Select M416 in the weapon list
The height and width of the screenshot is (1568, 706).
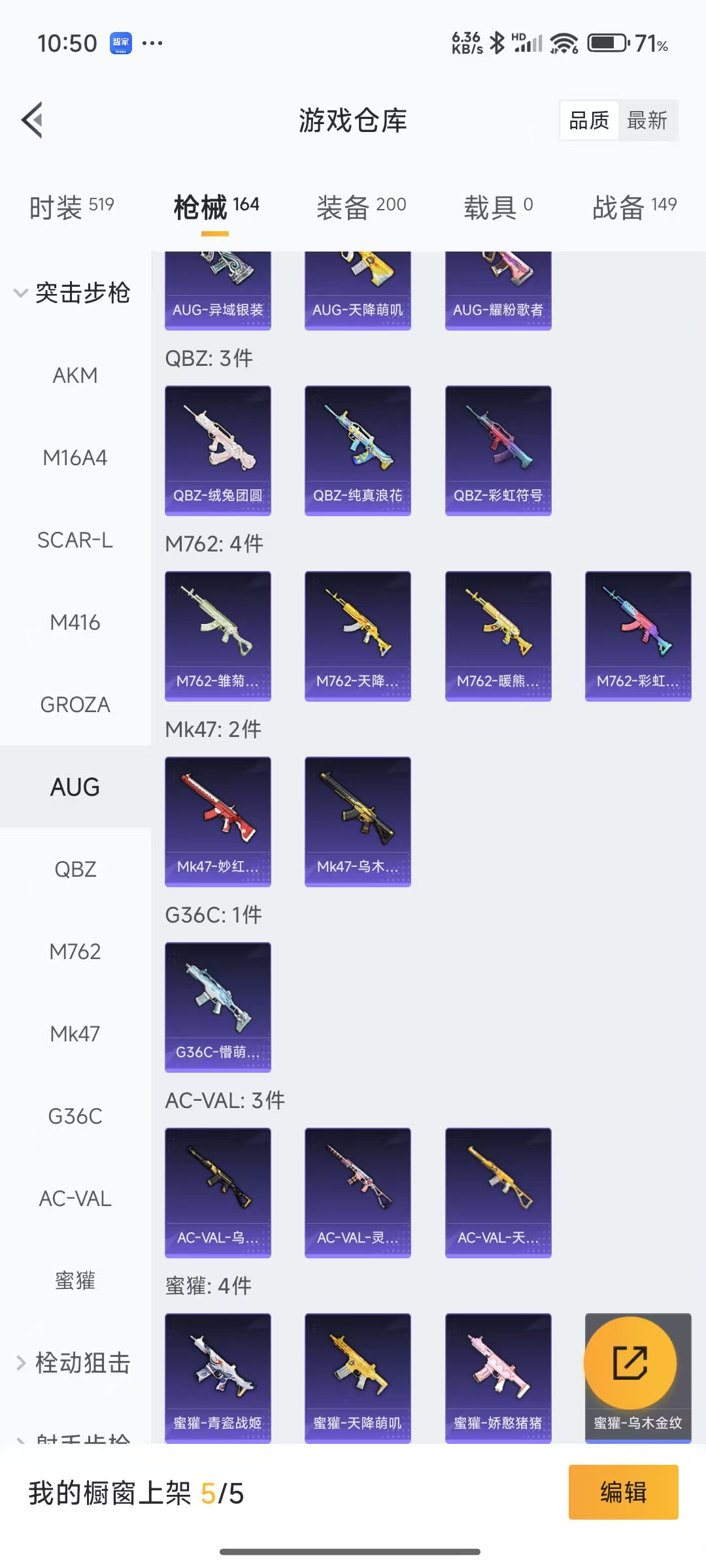click(75, 623)
